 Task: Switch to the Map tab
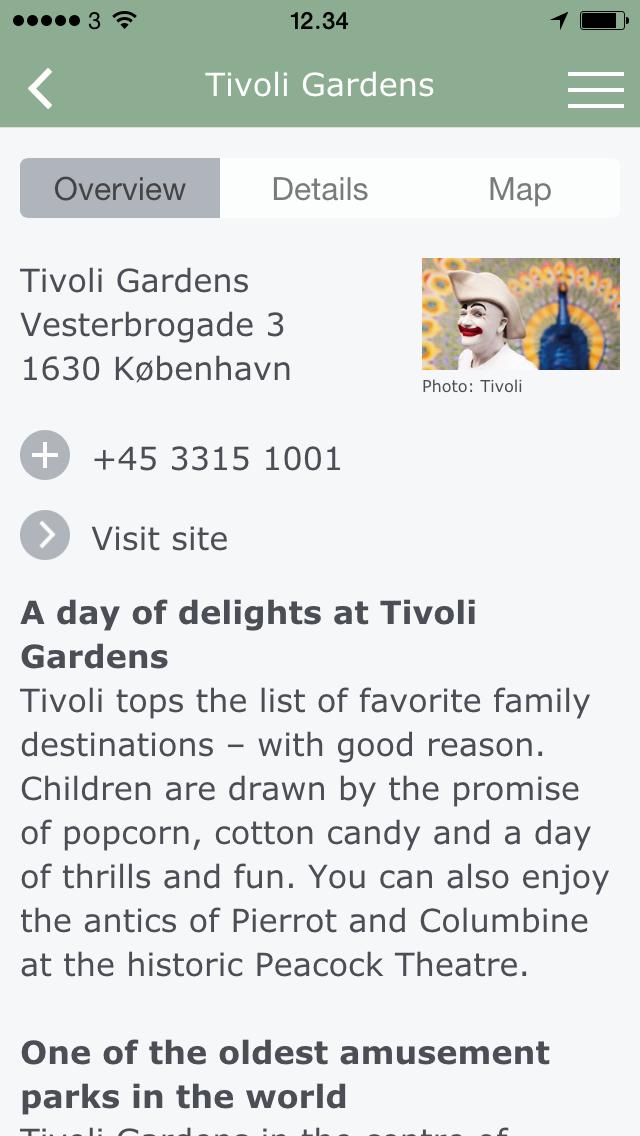[x=519, y=189]
